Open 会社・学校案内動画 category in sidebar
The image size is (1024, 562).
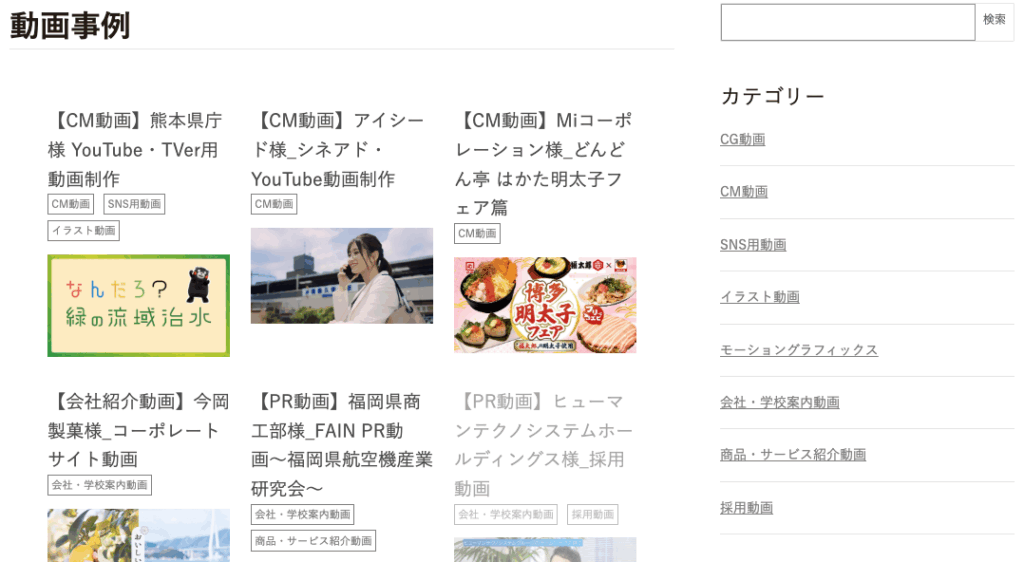[780, 402]
